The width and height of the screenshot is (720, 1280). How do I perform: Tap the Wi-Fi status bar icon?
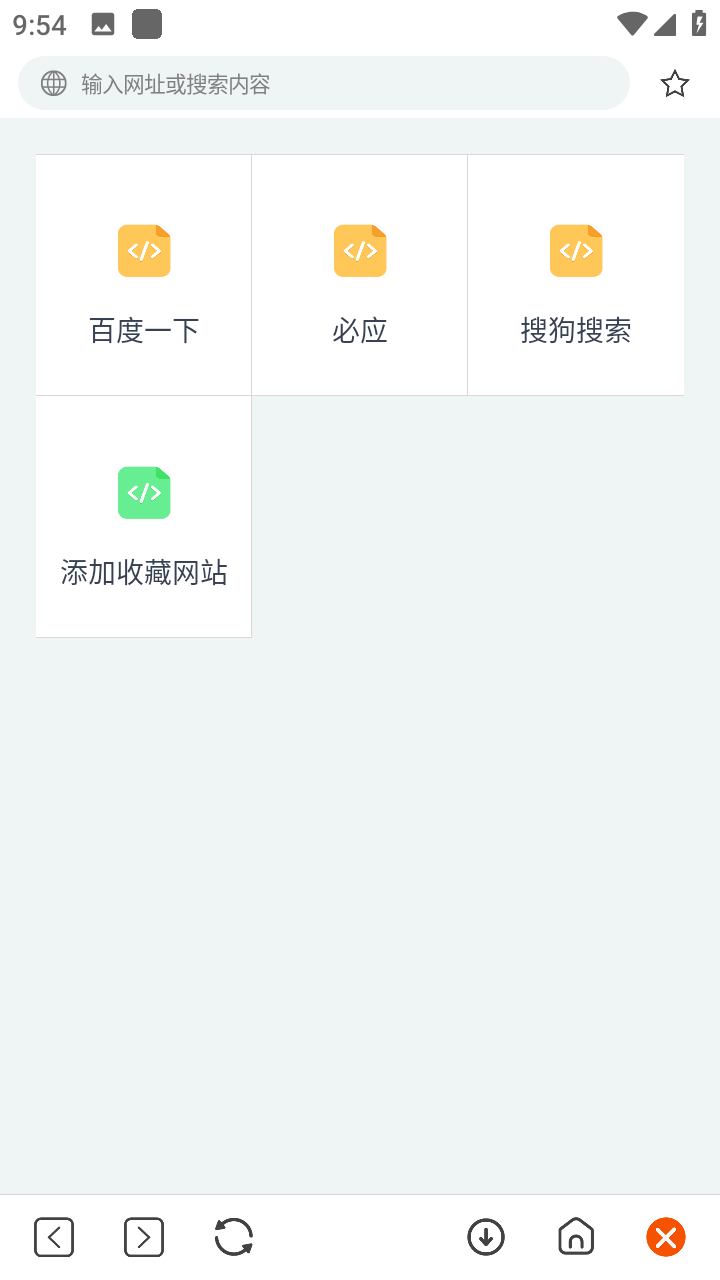(x=631, y=22)
